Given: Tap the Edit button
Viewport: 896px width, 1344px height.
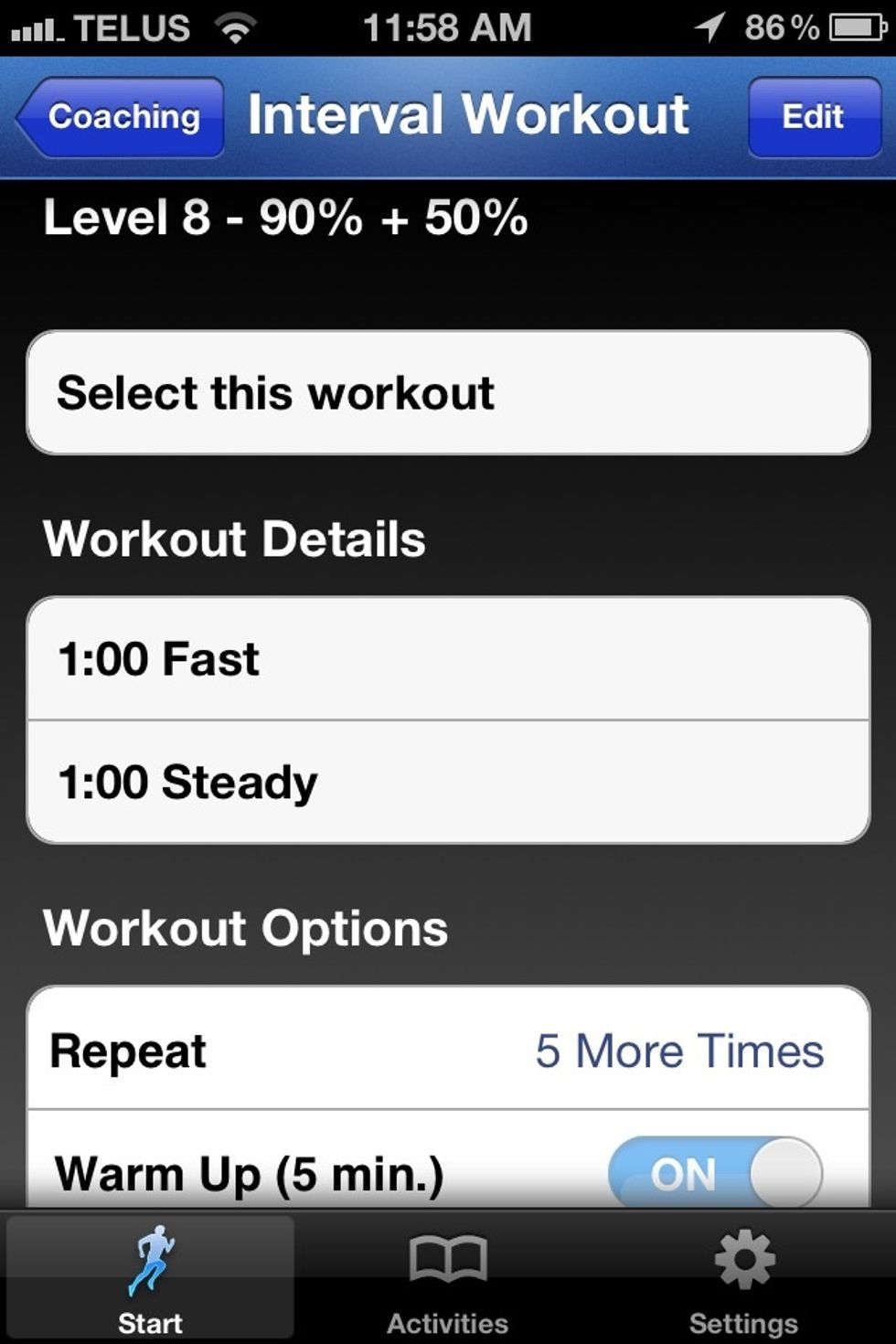Looking at the screenshot, I should pyautogui.click(x=812, y=116).
